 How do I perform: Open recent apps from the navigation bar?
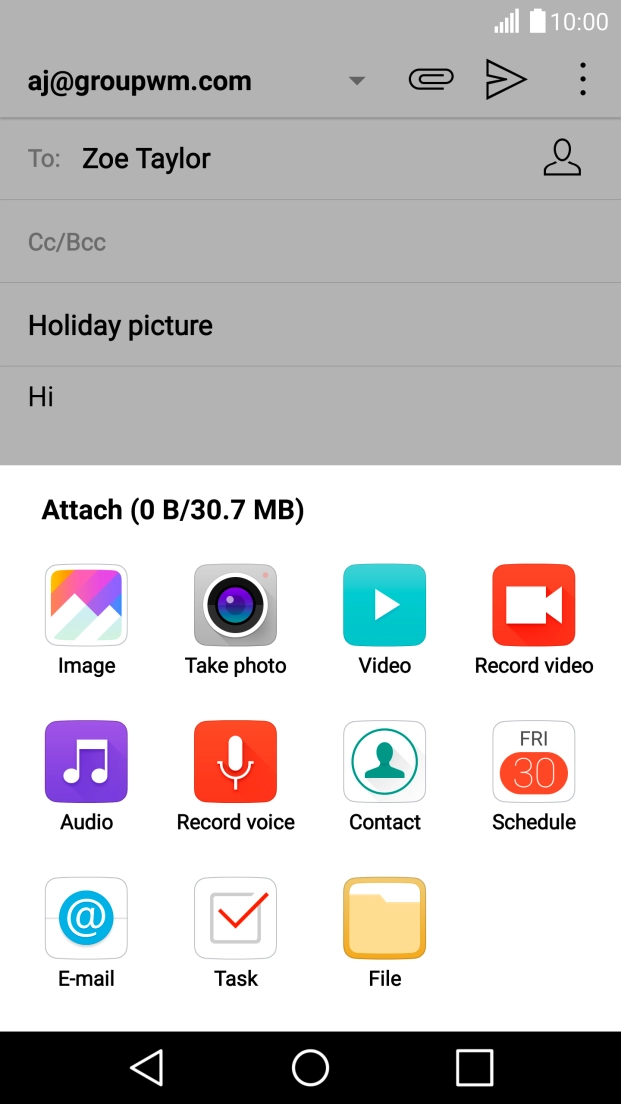pos(474,1067)
